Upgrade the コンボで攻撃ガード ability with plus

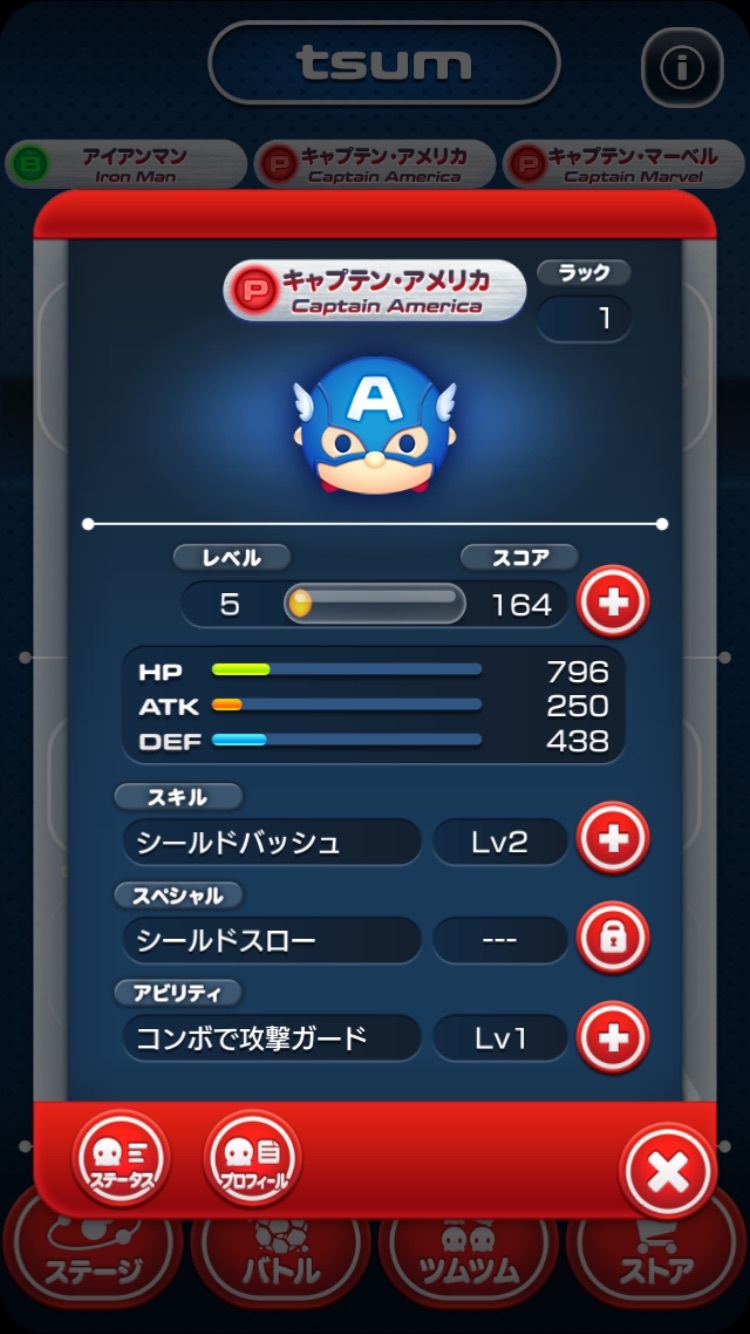pos(613,1037)
